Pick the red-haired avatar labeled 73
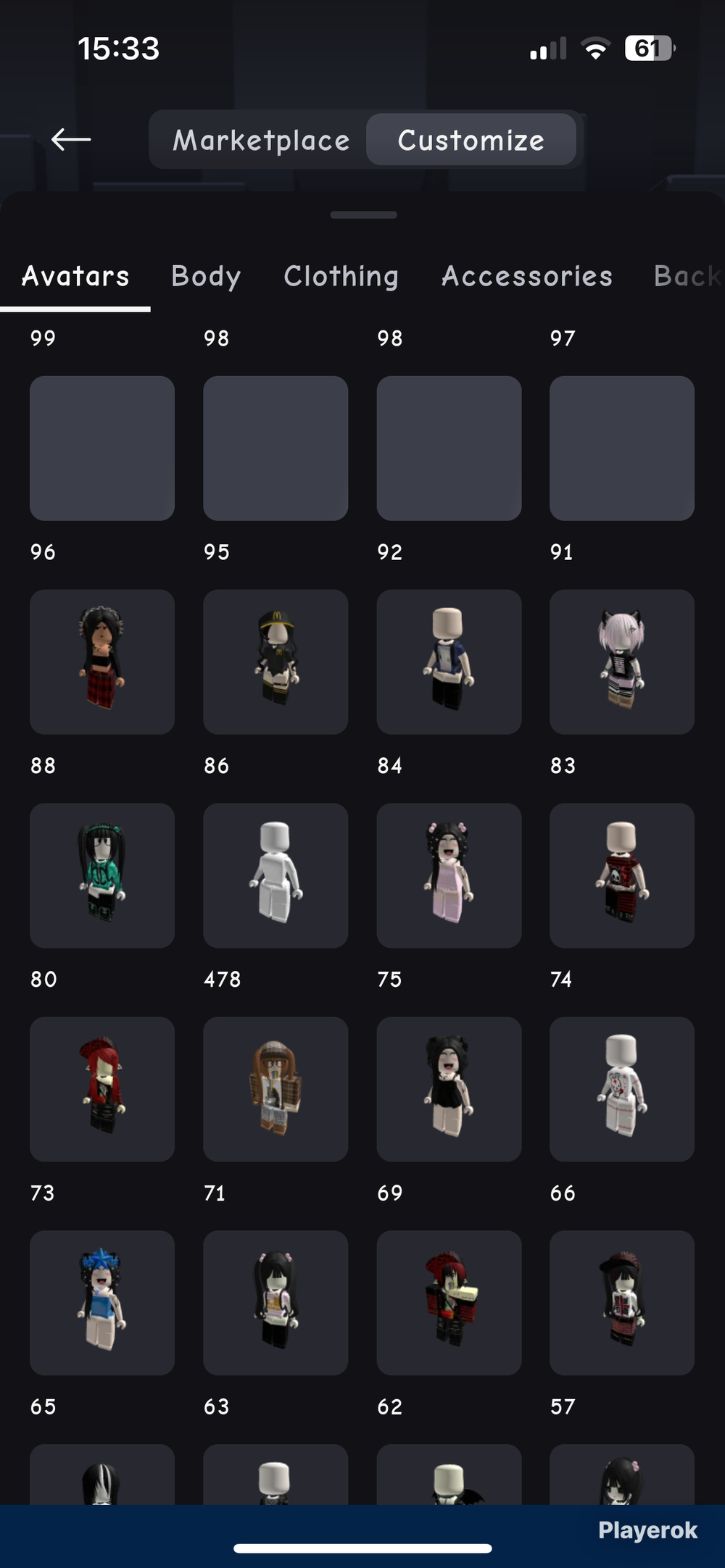Viewport: 725px width, 1568px height. tap(102, 1089)
